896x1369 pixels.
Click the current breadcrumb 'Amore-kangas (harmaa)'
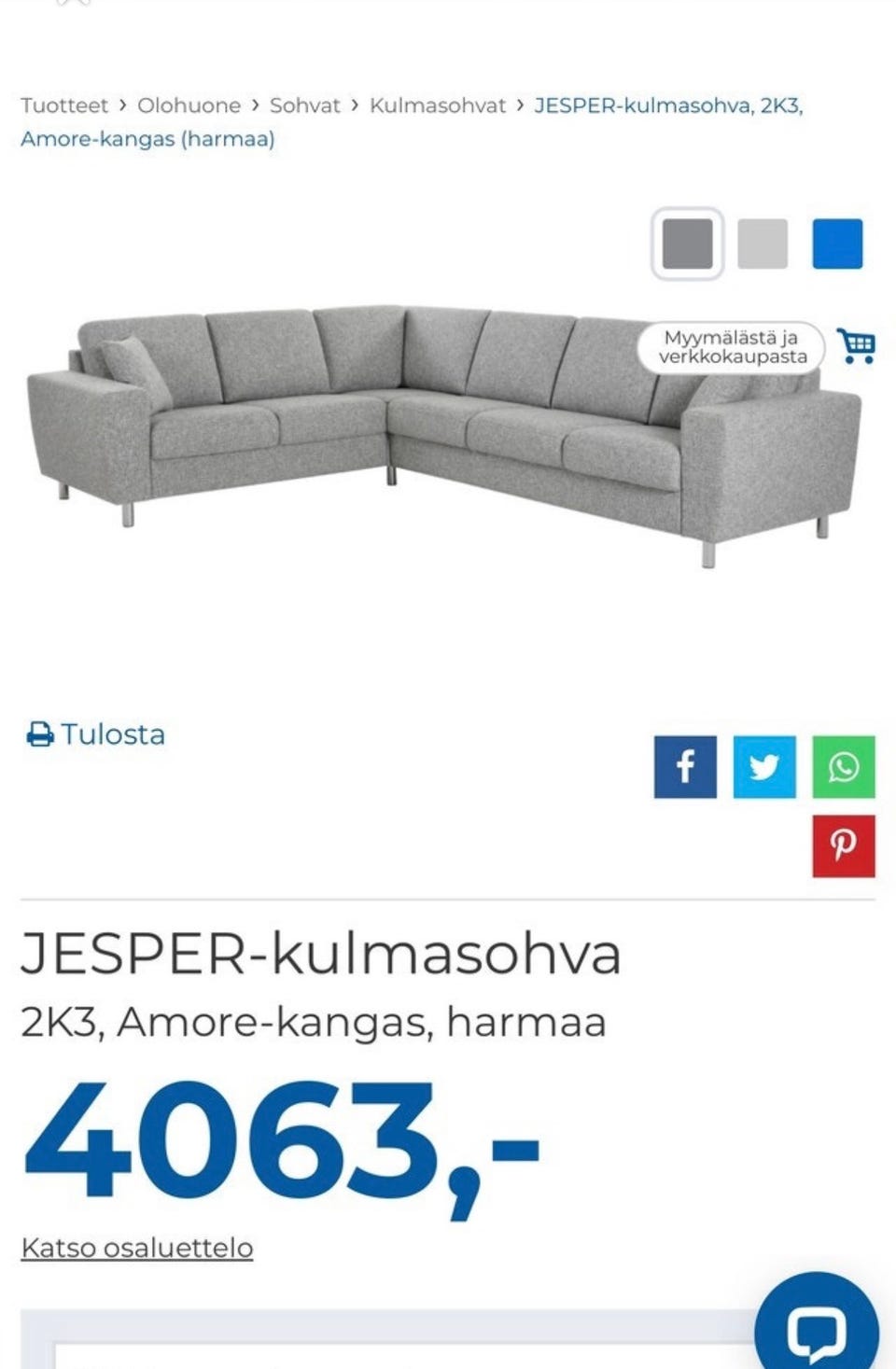click(x=147, y=138)
